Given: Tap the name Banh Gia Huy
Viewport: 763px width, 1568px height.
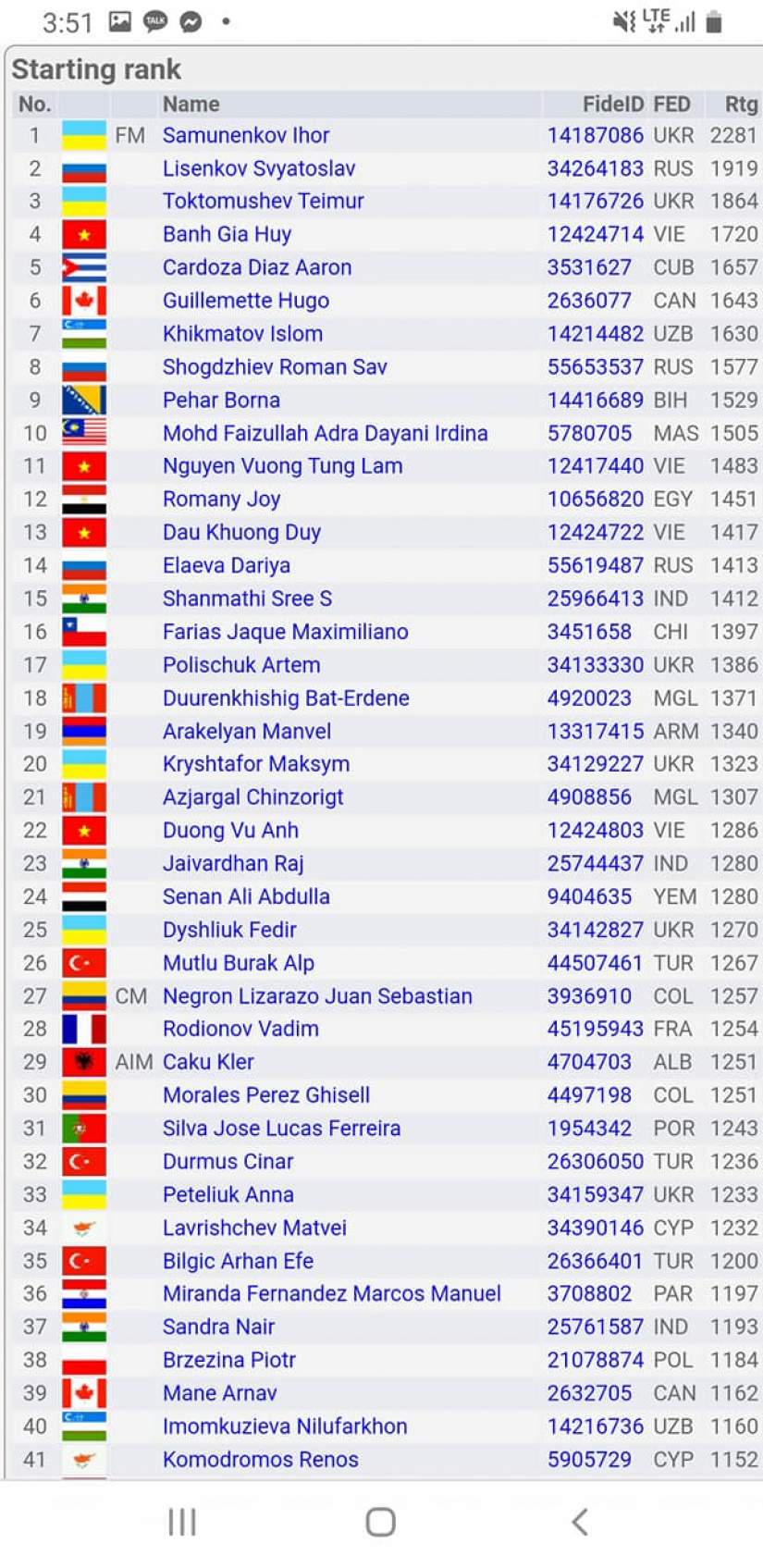Looking at the screenshot, I should [x=228, y=234].
